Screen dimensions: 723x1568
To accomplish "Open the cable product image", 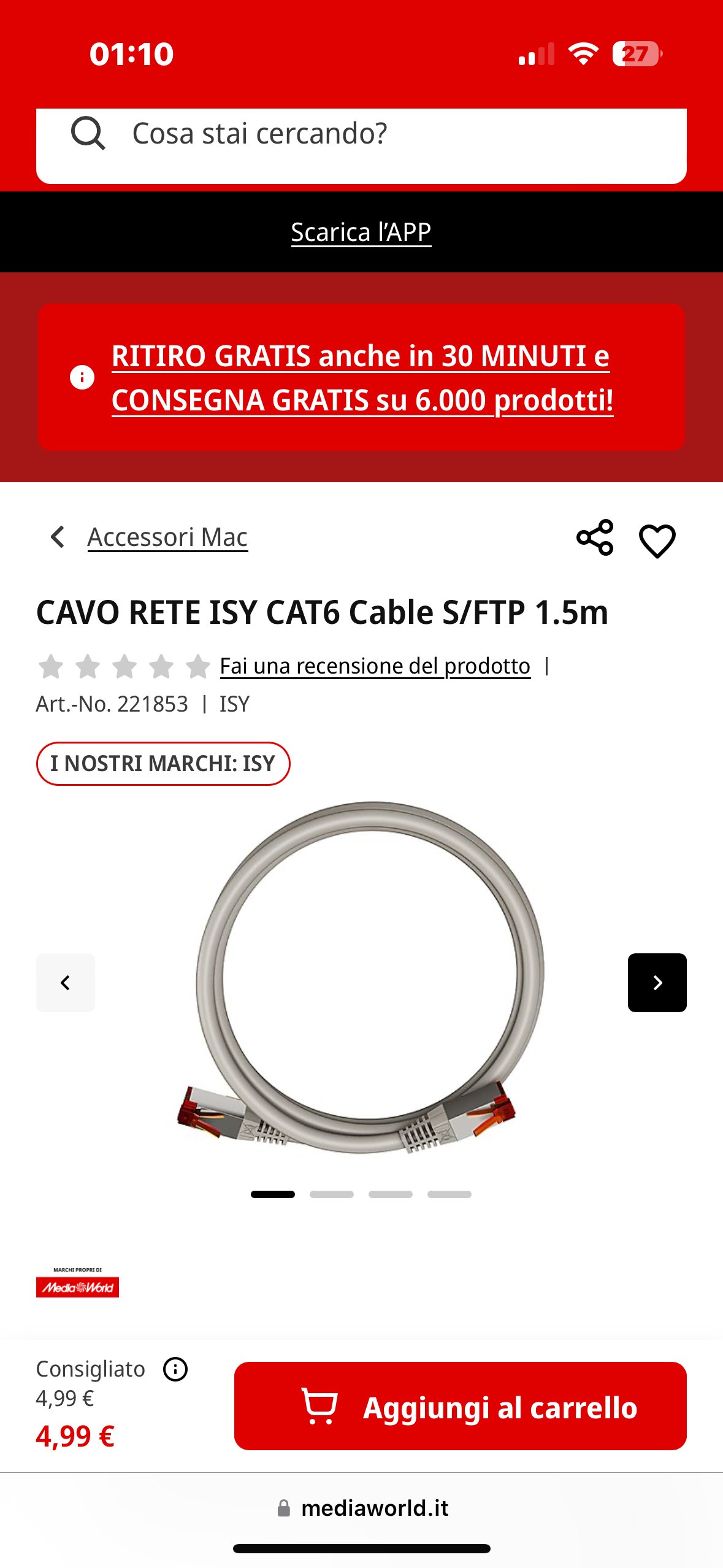I will click(362, 982).
